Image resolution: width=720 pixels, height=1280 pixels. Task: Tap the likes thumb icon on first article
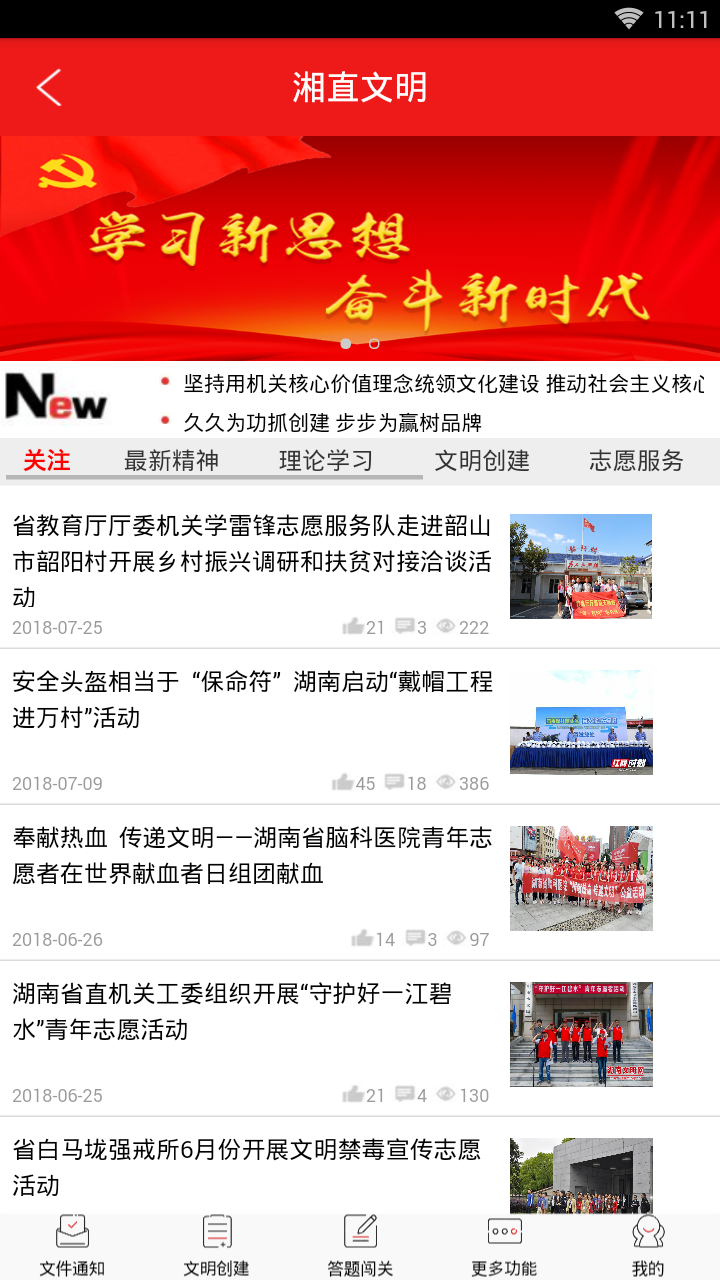[x=355, y=627]
